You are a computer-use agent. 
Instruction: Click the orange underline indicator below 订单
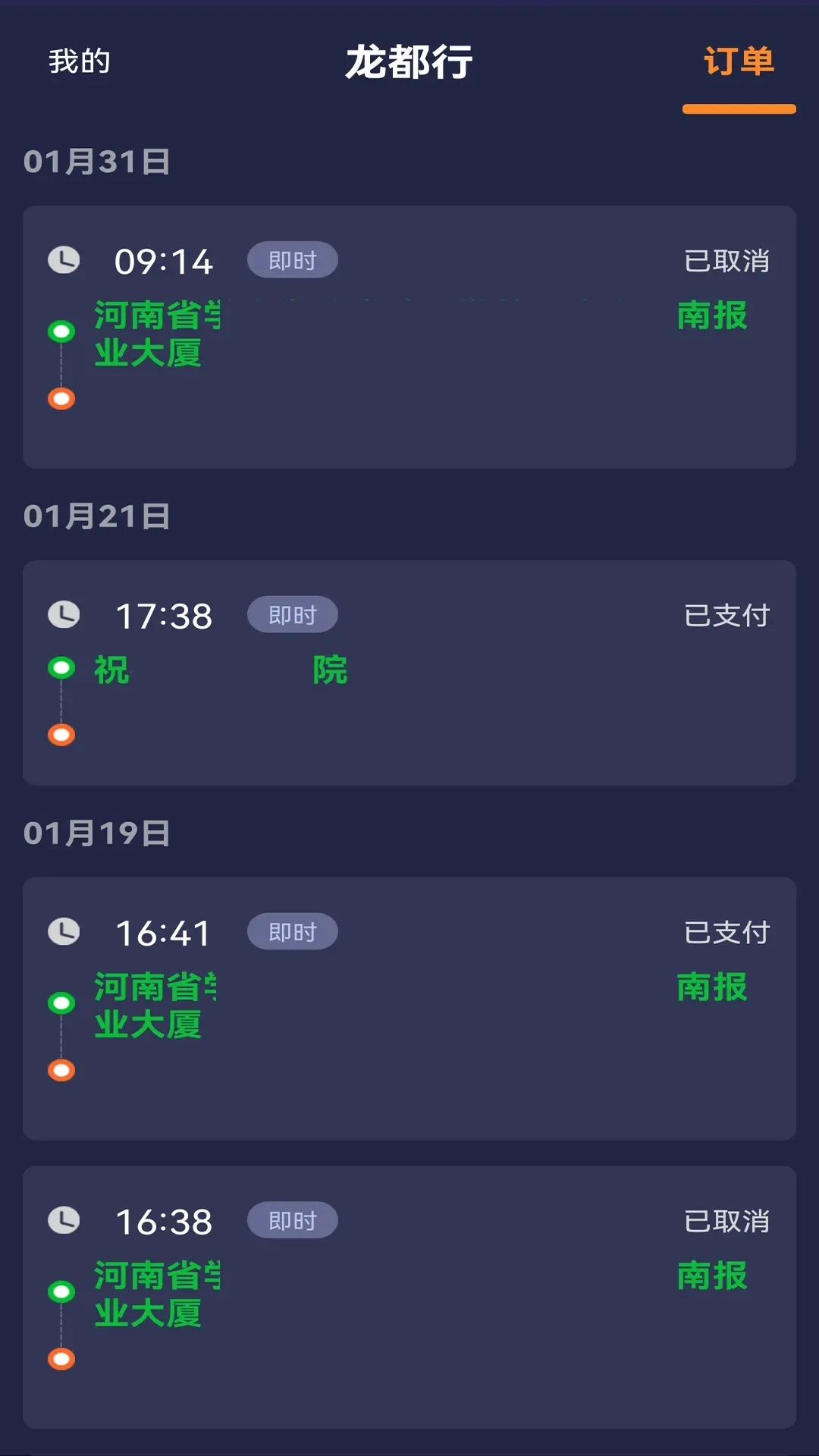[739, 108]
